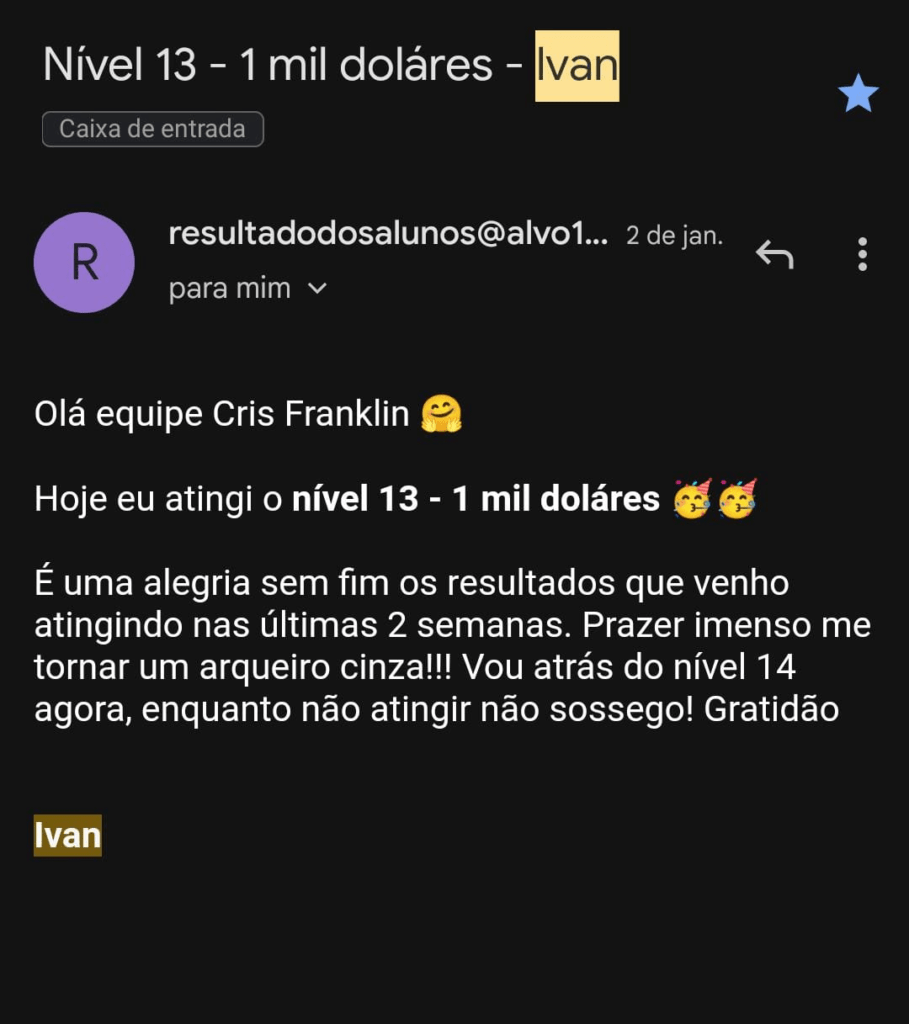Click the highlighted Ivan in the subject line

[x=577, y=64]
